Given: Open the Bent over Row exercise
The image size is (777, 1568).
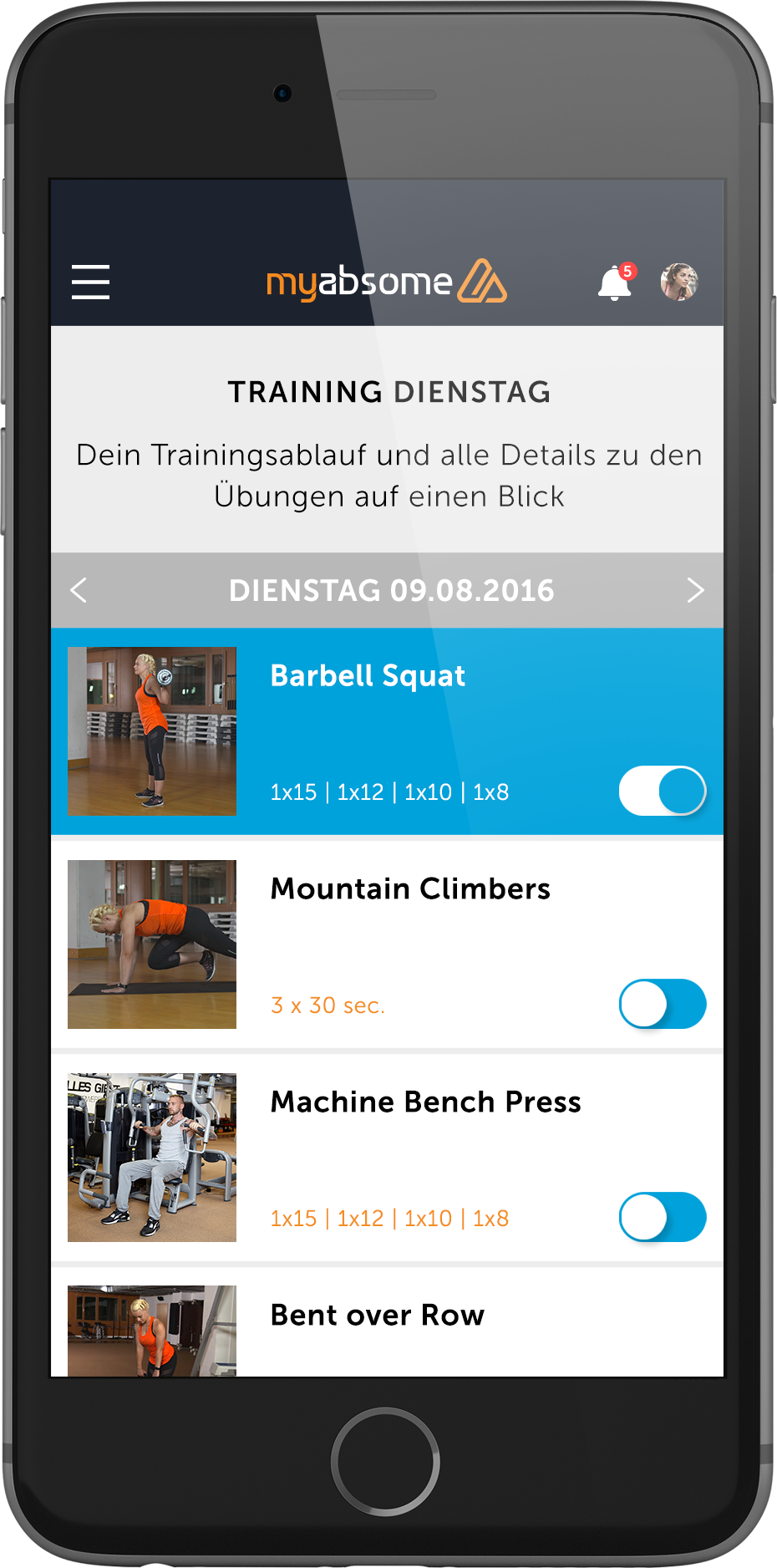Looking at the screenshot, I should pyautogui.click(x=377, y=1316).
